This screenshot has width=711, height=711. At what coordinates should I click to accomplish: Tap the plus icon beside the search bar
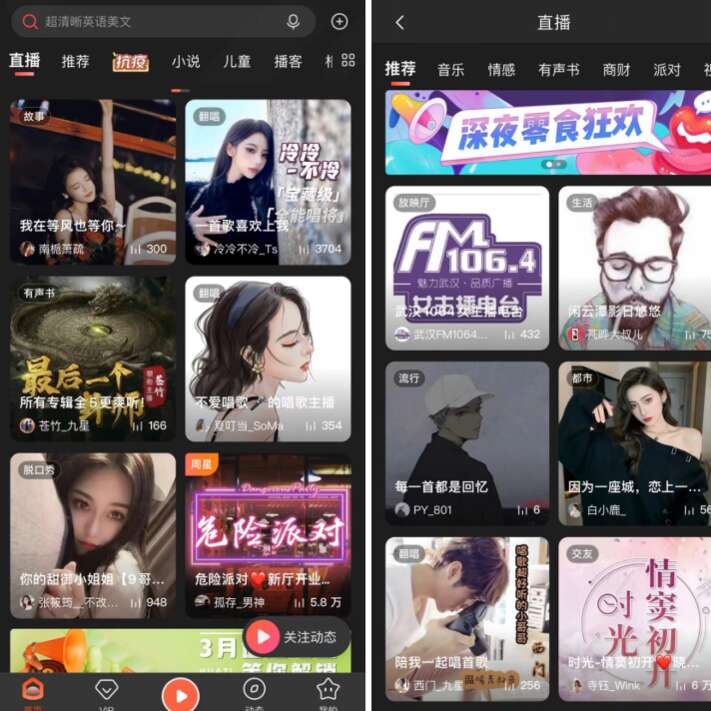pos(339,21)
